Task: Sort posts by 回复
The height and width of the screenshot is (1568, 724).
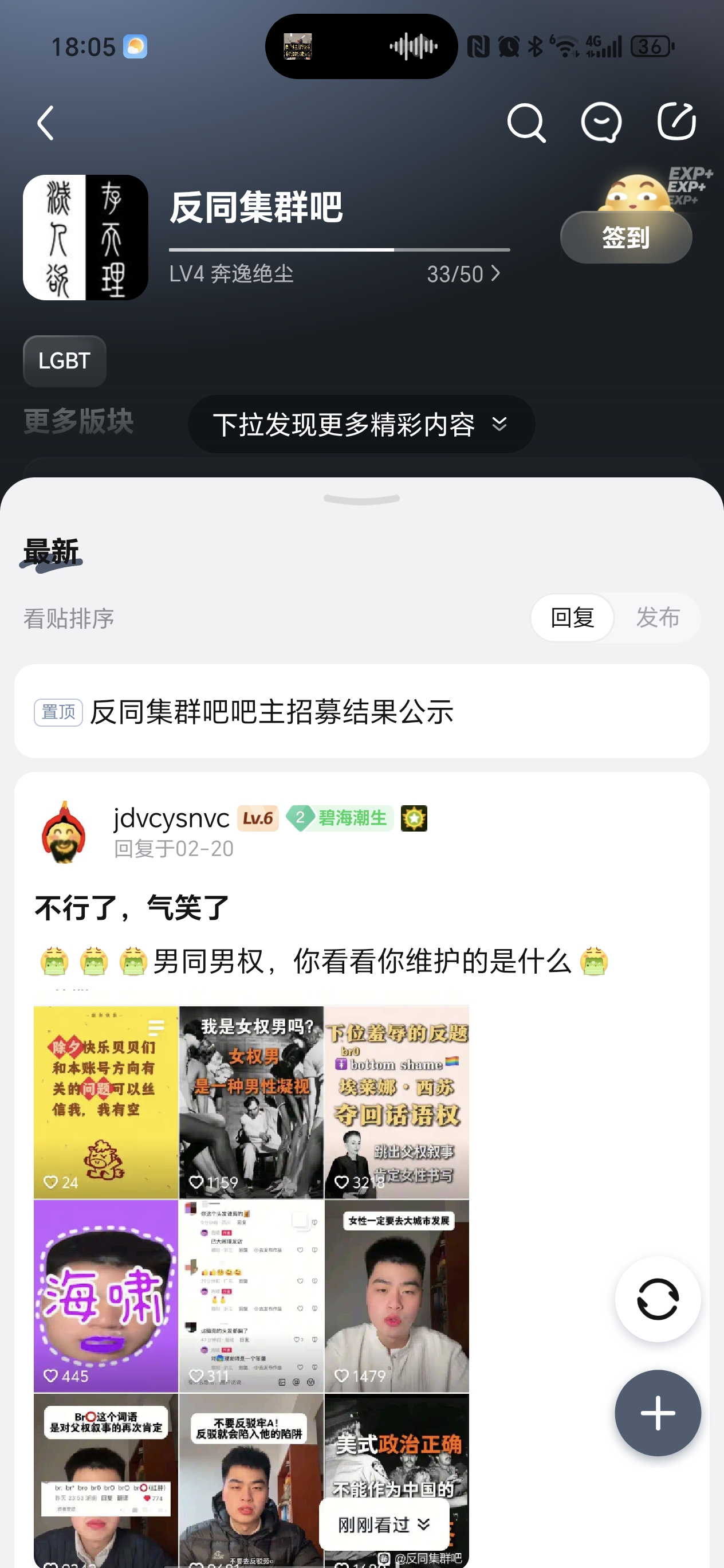Action: click(x=573, y=617)
